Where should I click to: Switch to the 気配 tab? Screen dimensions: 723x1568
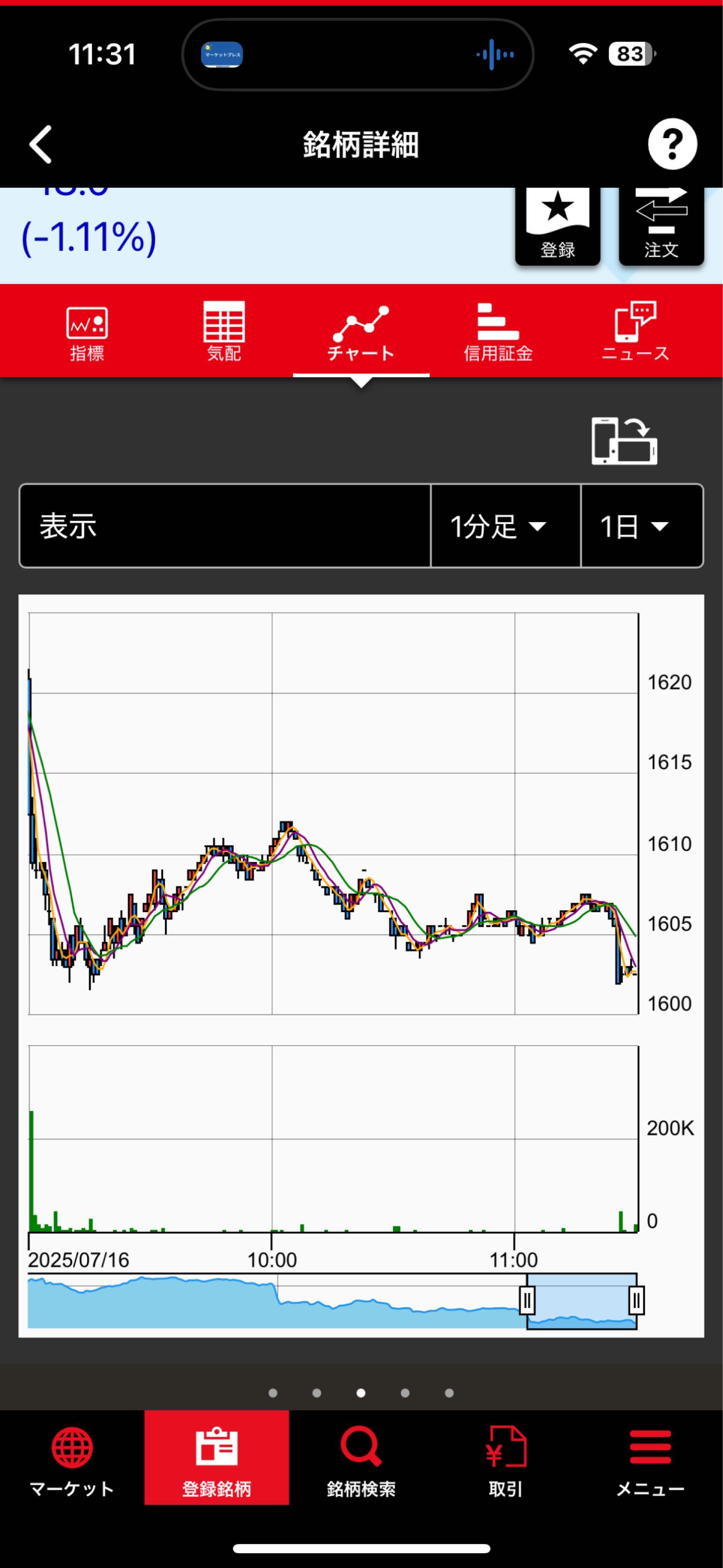pos(224,332)
